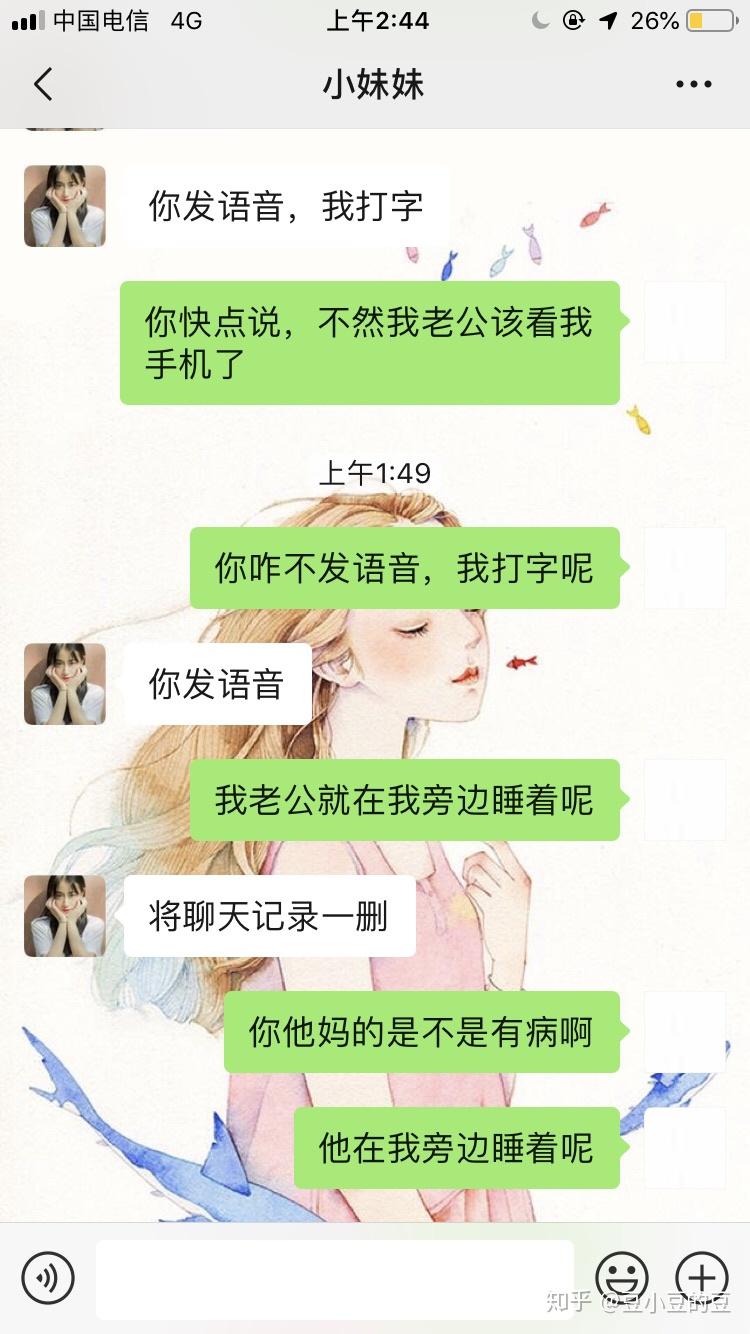The height and width of the screenshot is (1334, 750).
Task: Go back to the chat list
Action: [x=43, y=85]
